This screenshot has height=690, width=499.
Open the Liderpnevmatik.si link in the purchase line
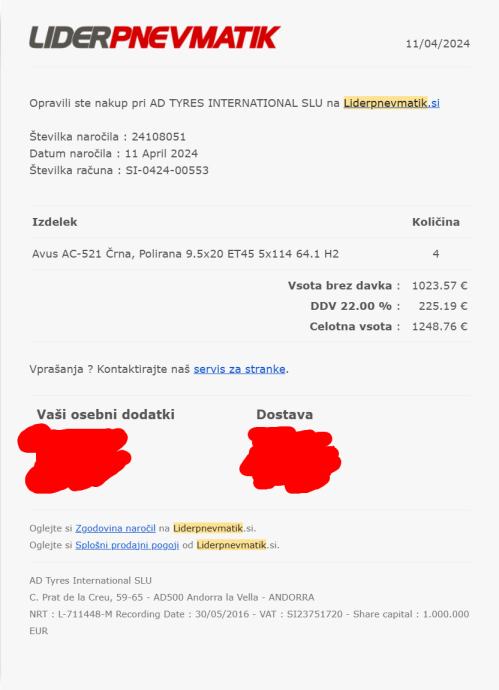point(391,103)
